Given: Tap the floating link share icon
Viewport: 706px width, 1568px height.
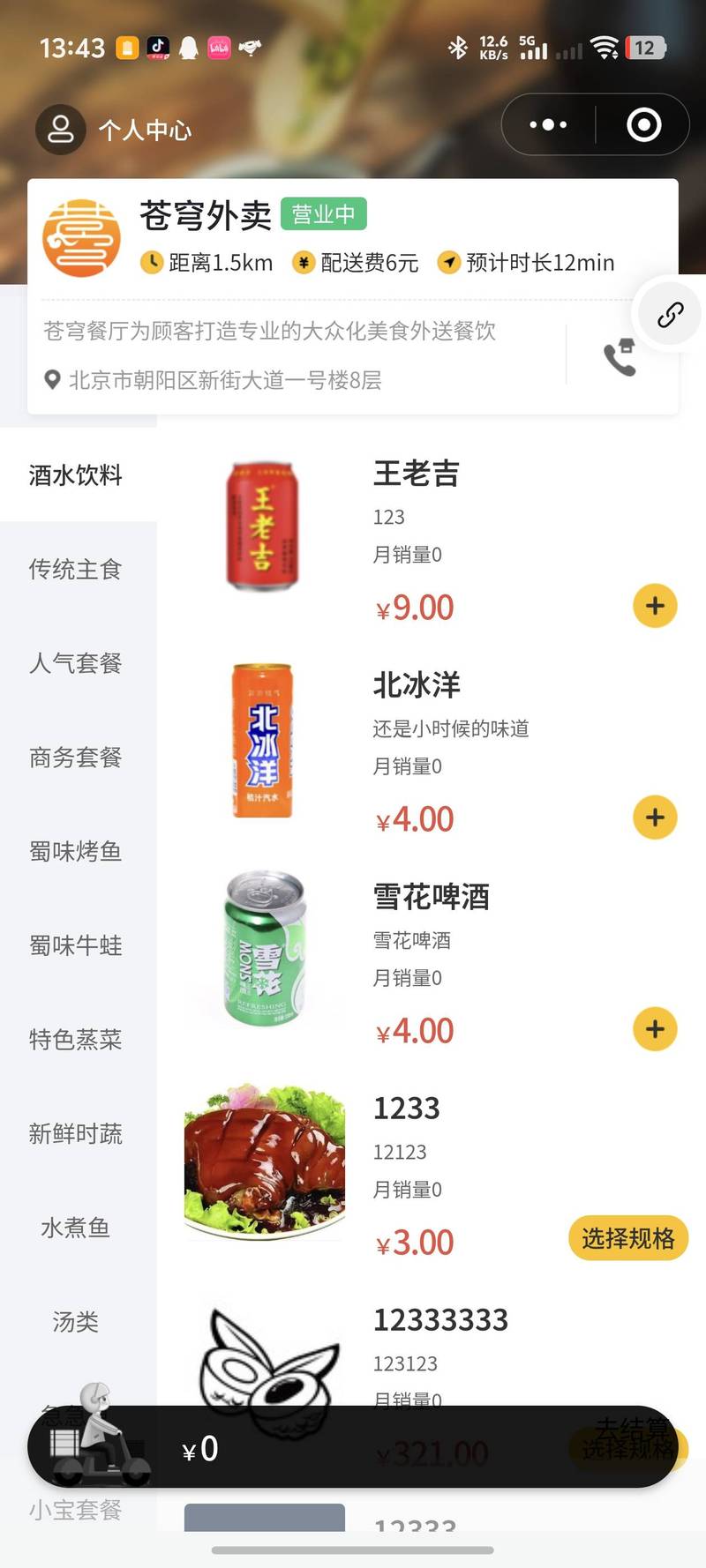Looking at the screenshot, I should click(670, 314).
